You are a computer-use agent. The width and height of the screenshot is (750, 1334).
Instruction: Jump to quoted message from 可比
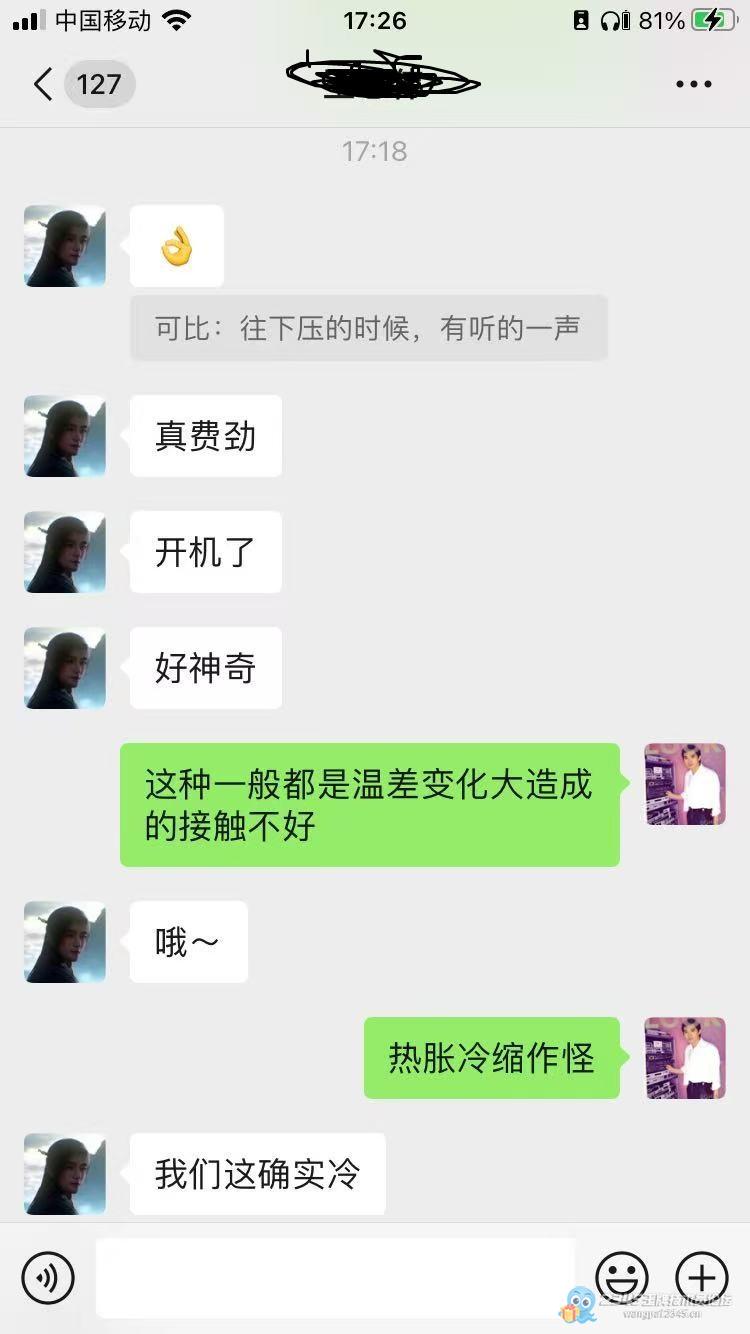click(x=368, y=328)
